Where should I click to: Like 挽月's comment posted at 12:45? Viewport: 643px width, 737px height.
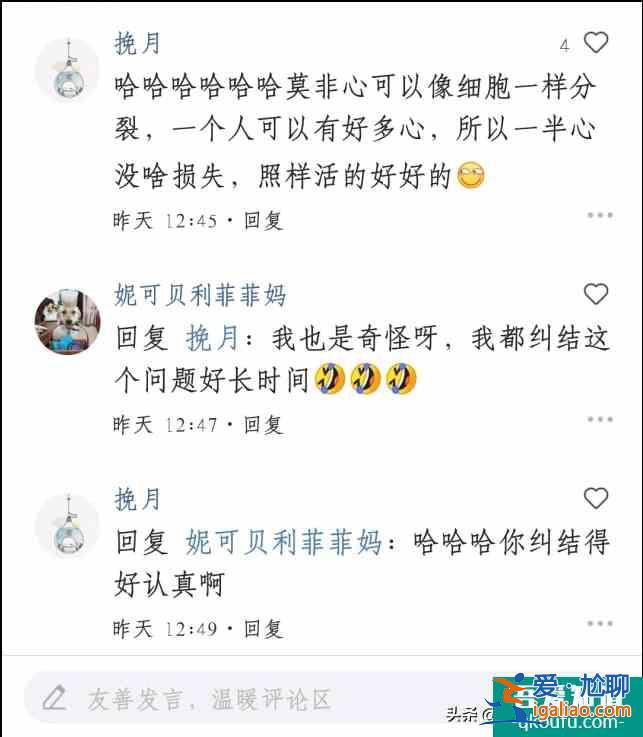tap(596, 43)
